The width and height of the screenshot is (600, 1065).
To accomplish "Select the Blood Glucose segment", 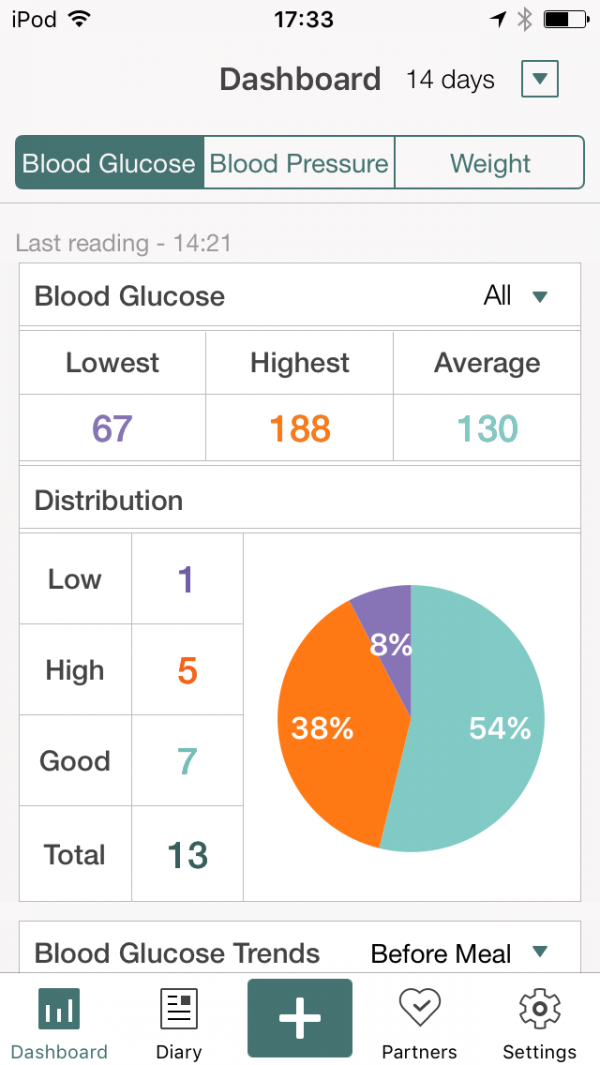I will coord(109,163).
